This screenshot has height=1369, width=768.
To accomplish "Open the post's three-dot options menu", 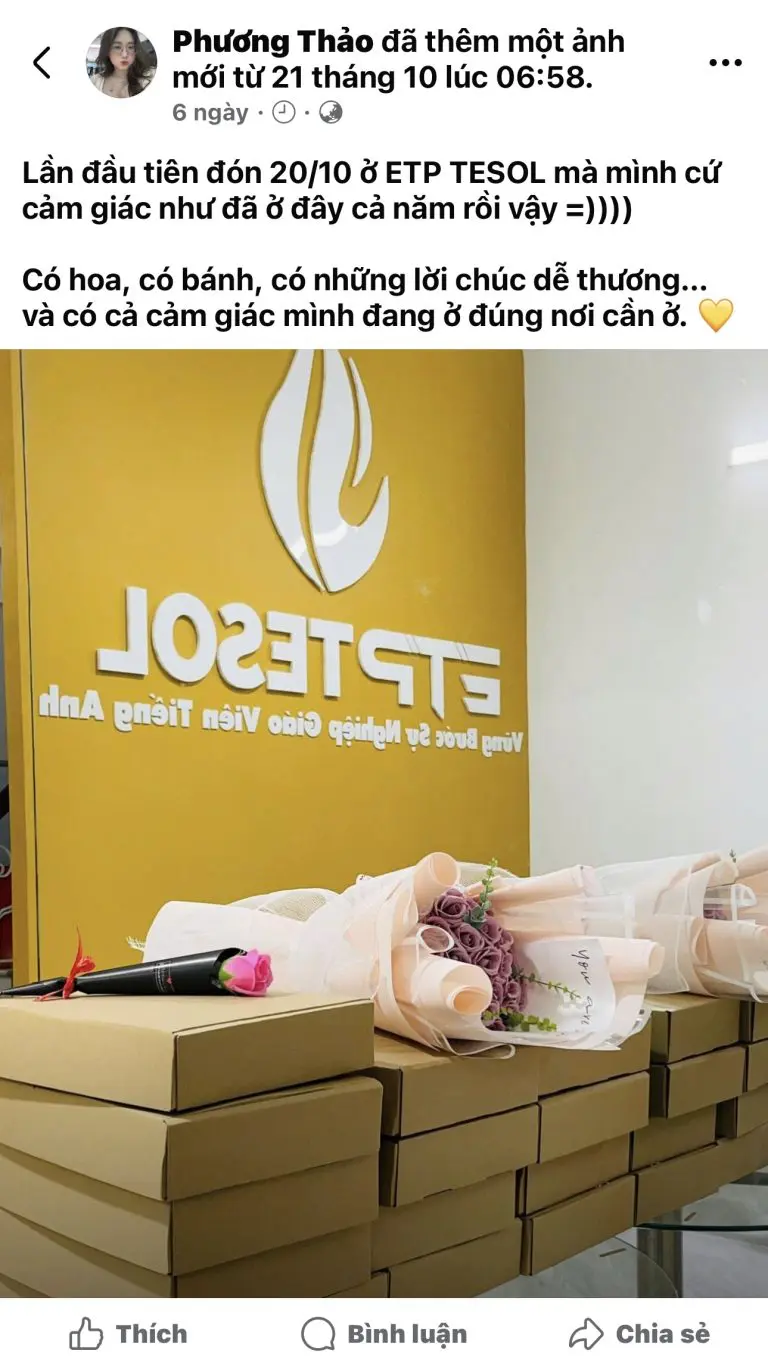I will point(725,63).
